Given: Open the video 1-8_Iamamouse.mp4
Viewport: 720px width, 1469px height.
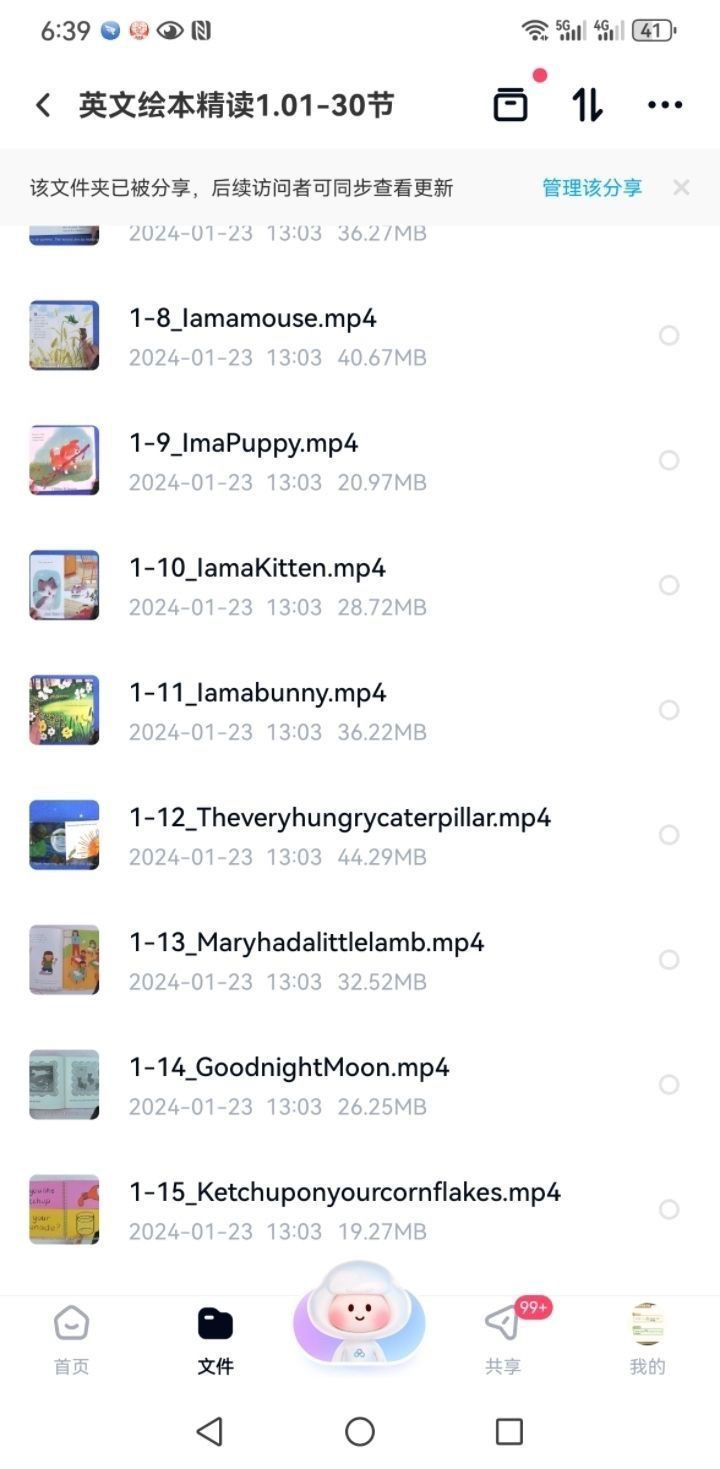Looking at the screenshot, I should point(360,335).
